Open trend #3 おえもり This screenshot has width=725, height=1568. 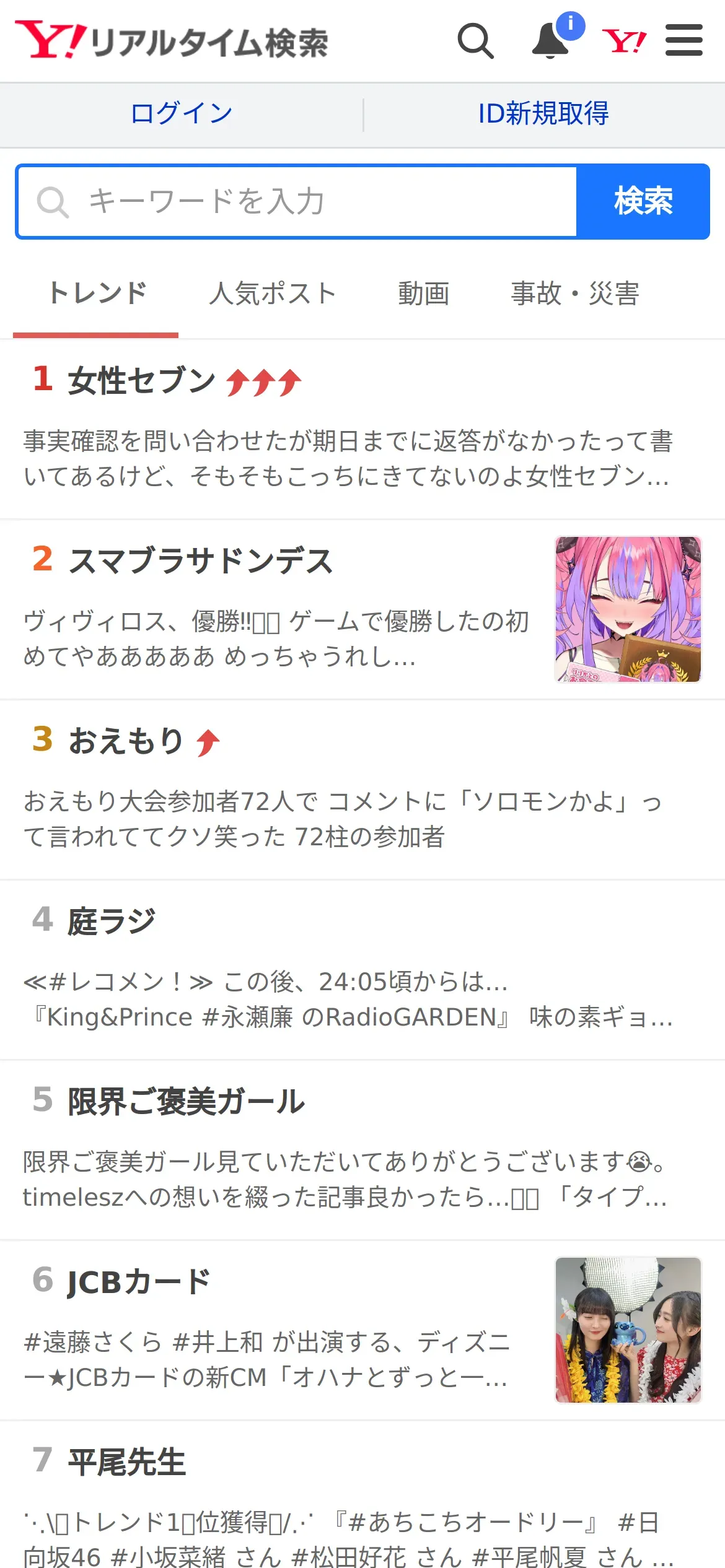(x=362, y=790)
